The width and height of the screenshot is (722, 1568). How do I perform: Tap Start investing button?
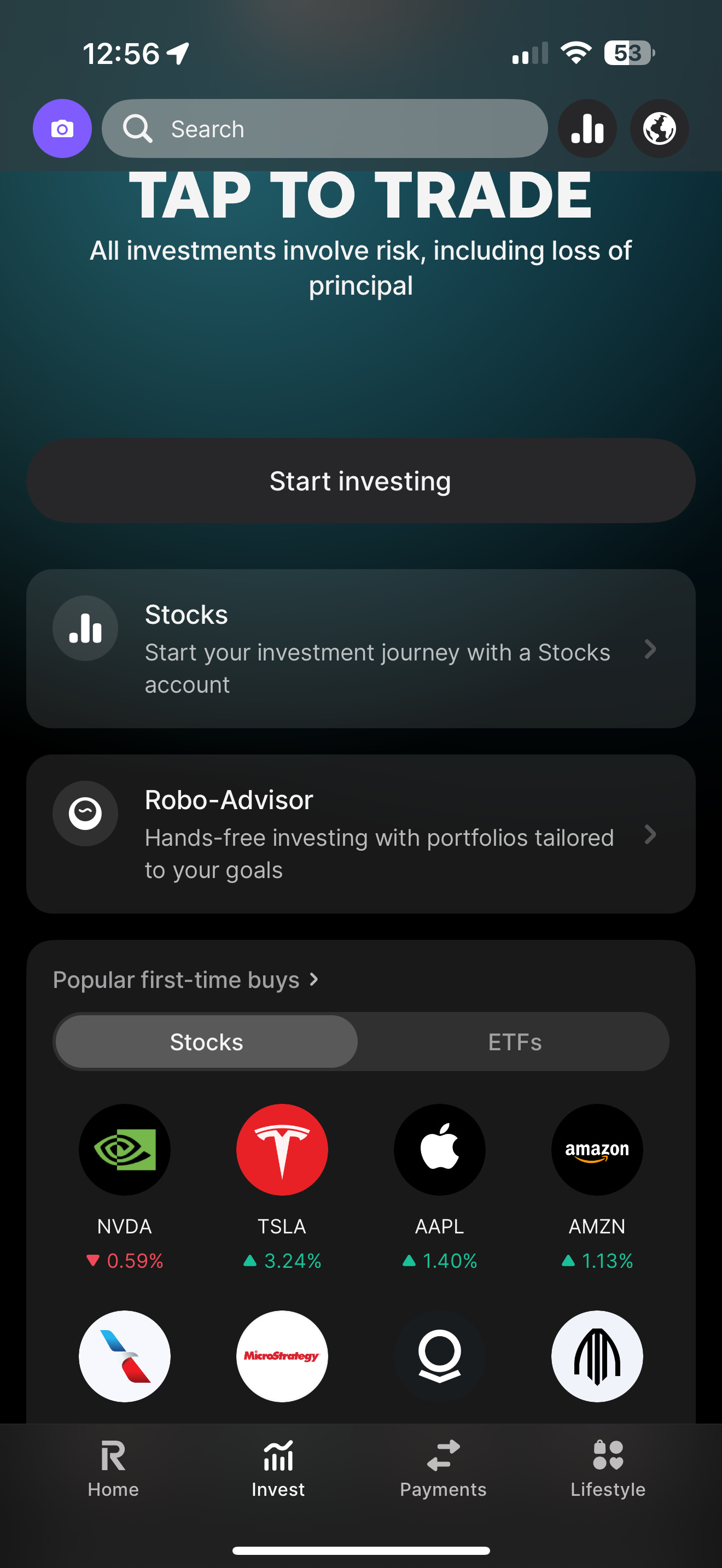pos(360,481)
